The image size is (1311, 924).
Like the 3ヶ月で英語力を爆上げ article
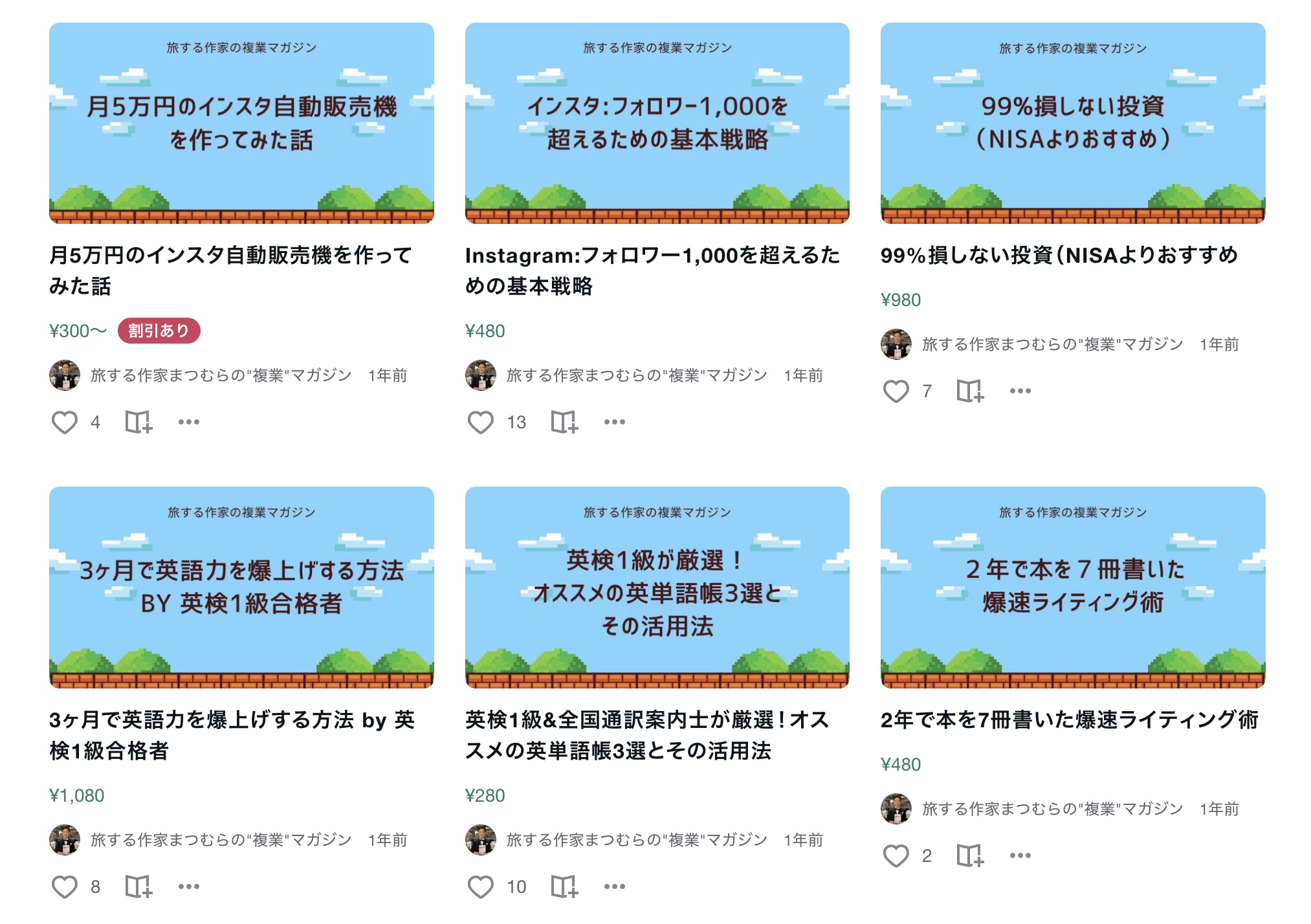65,886
